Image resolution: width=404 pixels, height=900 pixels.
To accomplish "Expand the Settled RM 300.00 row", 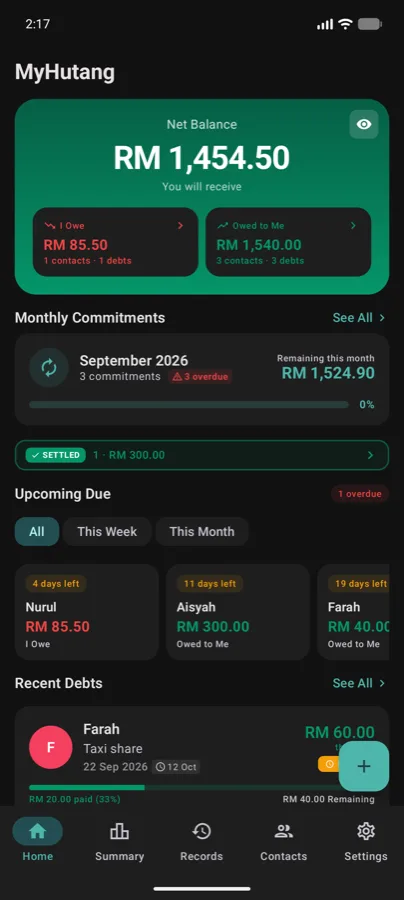I will coord(202,455).
